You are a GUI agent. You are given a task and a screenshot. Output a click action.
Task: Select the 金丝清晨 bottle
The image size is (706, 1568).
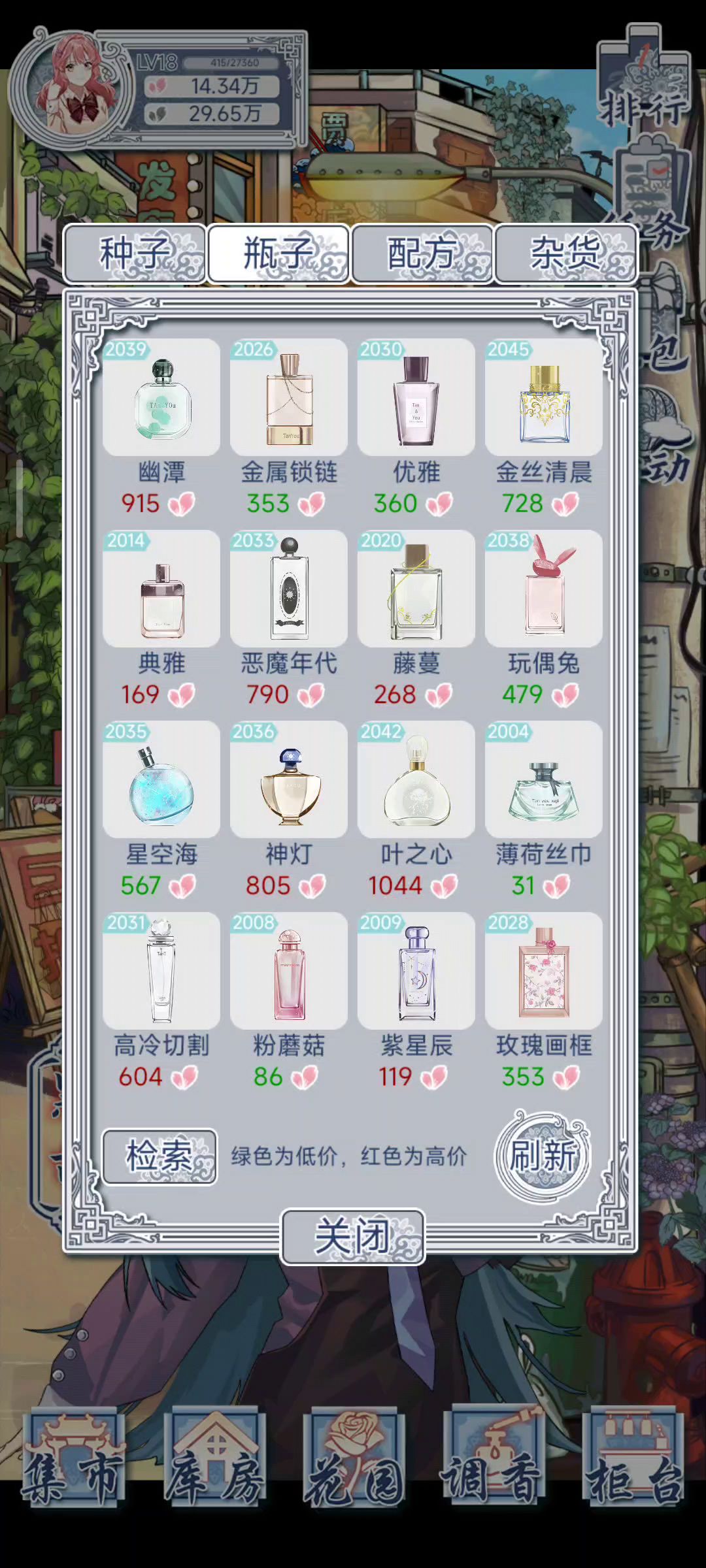pyautogui.click(x=544, y=399)
